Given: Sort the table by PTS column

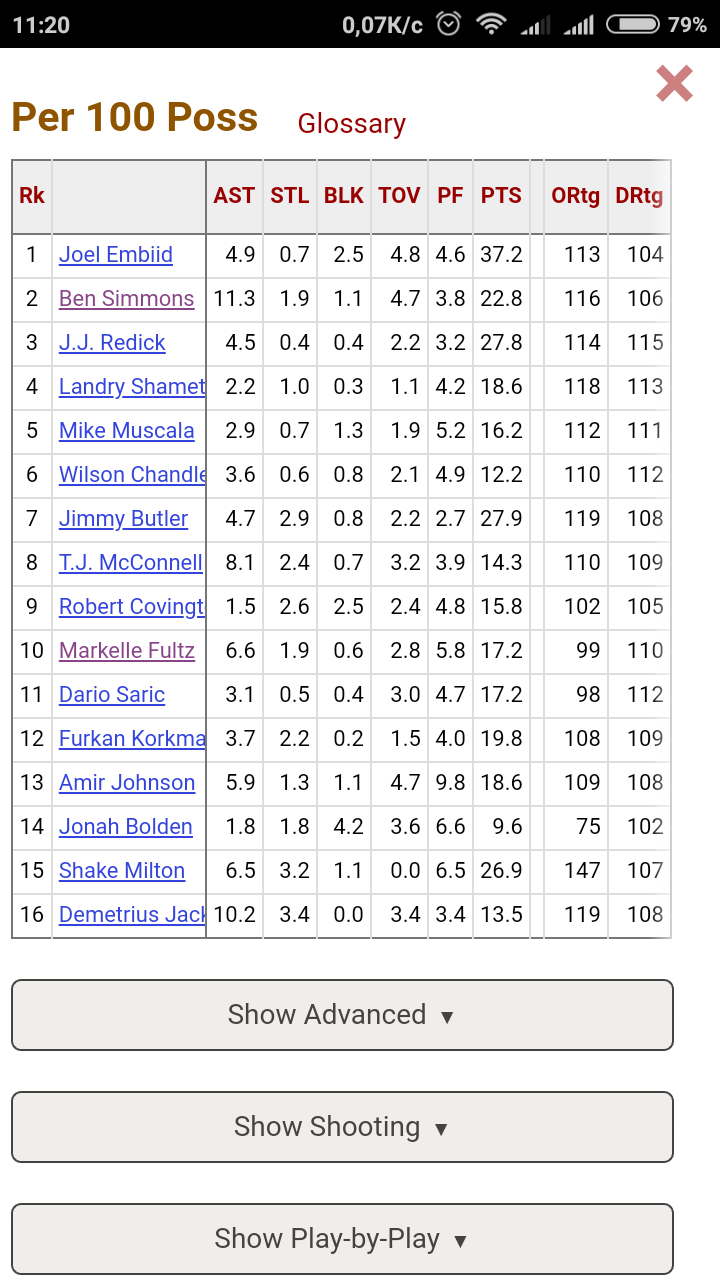Looking at the screenshot, I should click(501, 196).
